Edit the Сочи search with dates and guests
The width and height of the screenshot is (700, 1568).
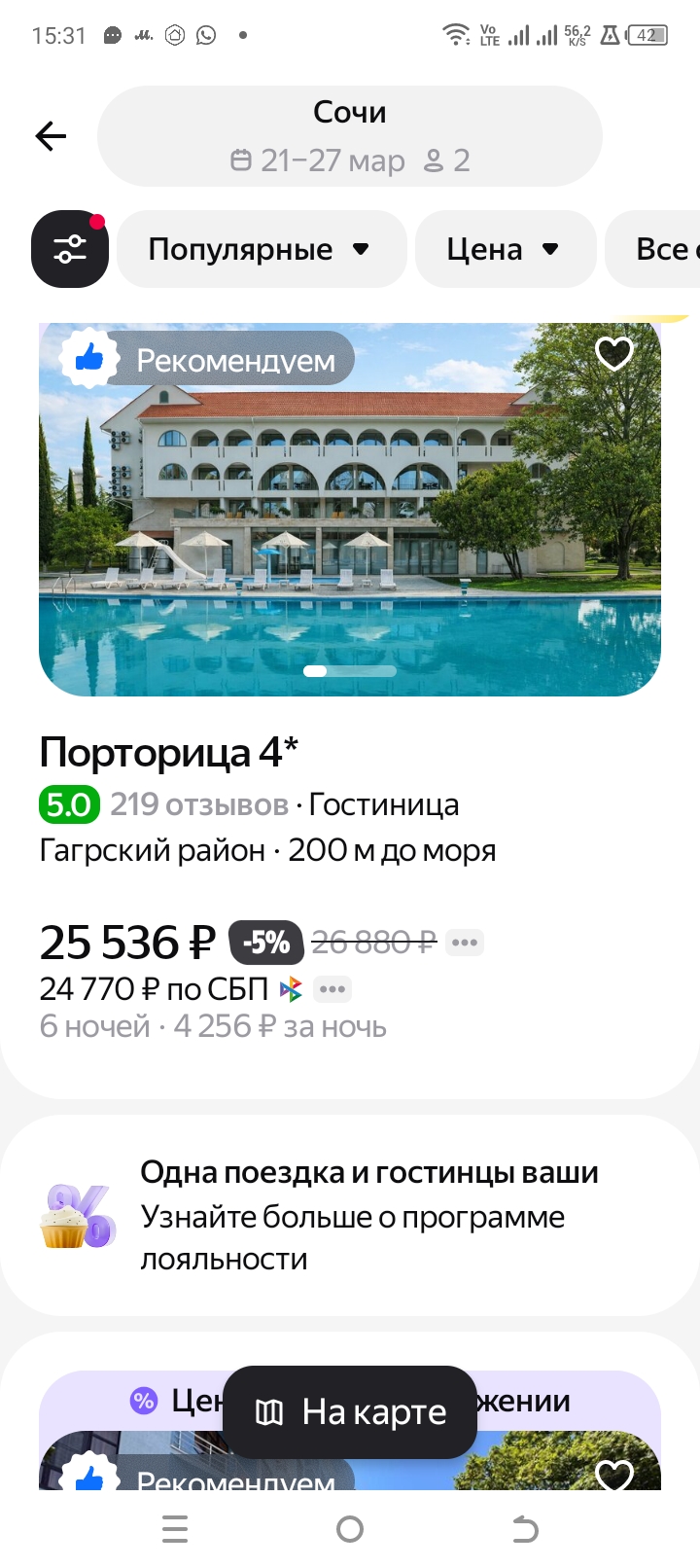pos(350,136)
